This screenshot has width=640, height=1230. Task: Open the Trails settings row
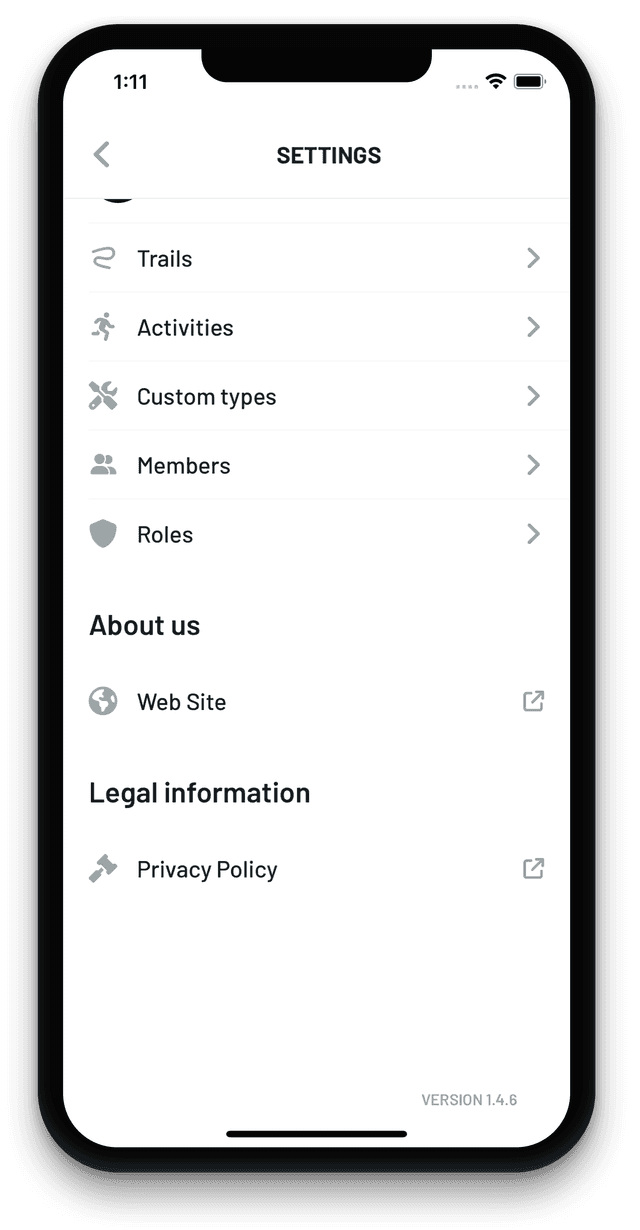(x=317, y=258)
